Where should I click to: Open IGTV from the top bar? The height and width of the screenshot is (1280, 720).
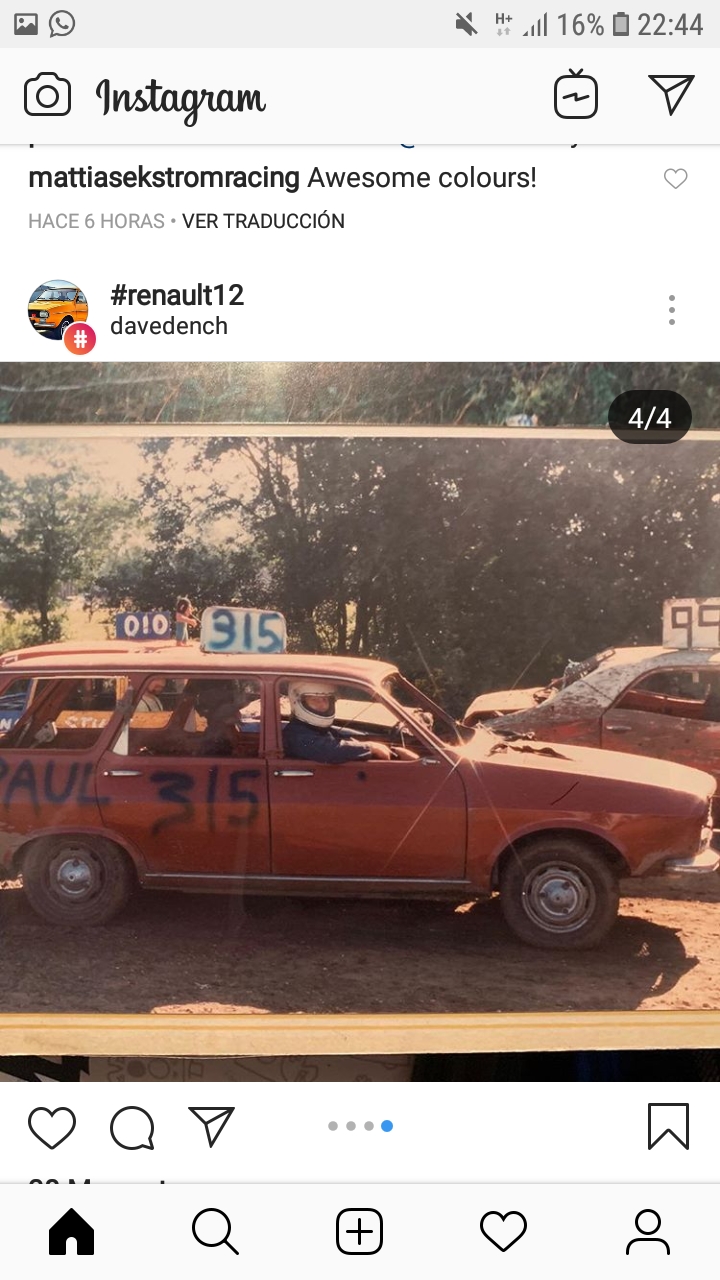[576, 96]
